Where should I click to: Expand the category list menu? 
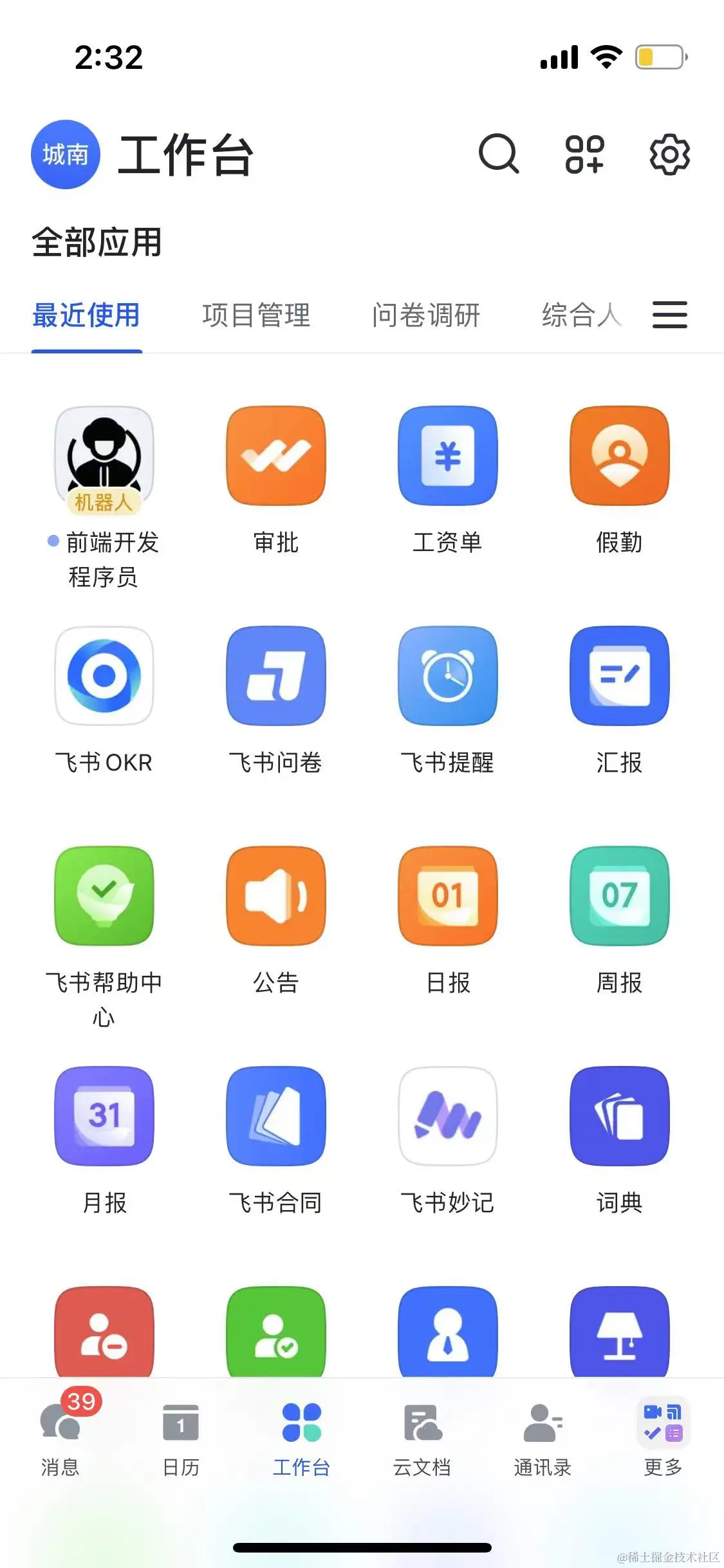(670, 315)
